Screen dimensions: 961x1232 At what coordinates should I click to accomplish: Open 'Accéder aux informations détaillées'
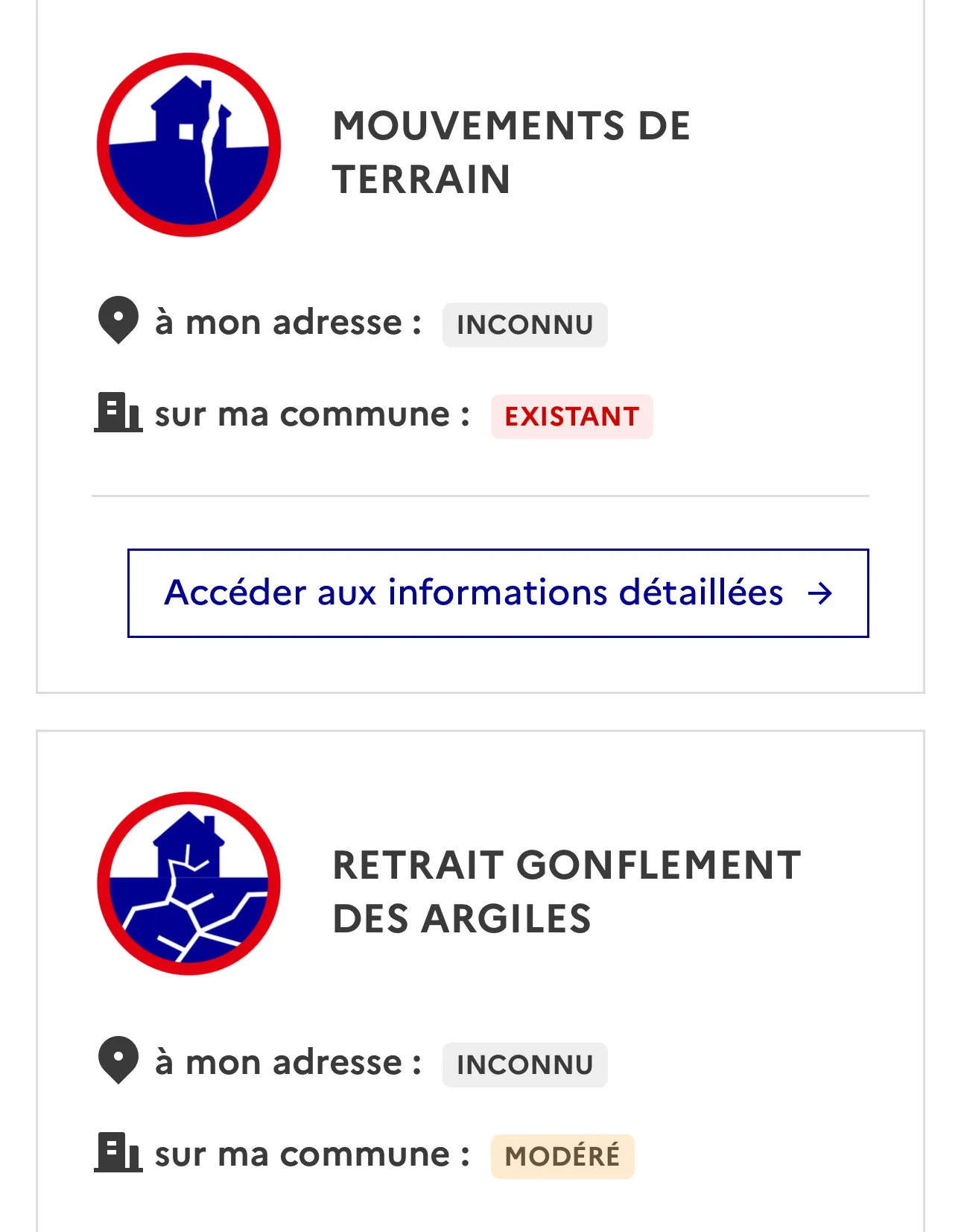tap(498, 594)
